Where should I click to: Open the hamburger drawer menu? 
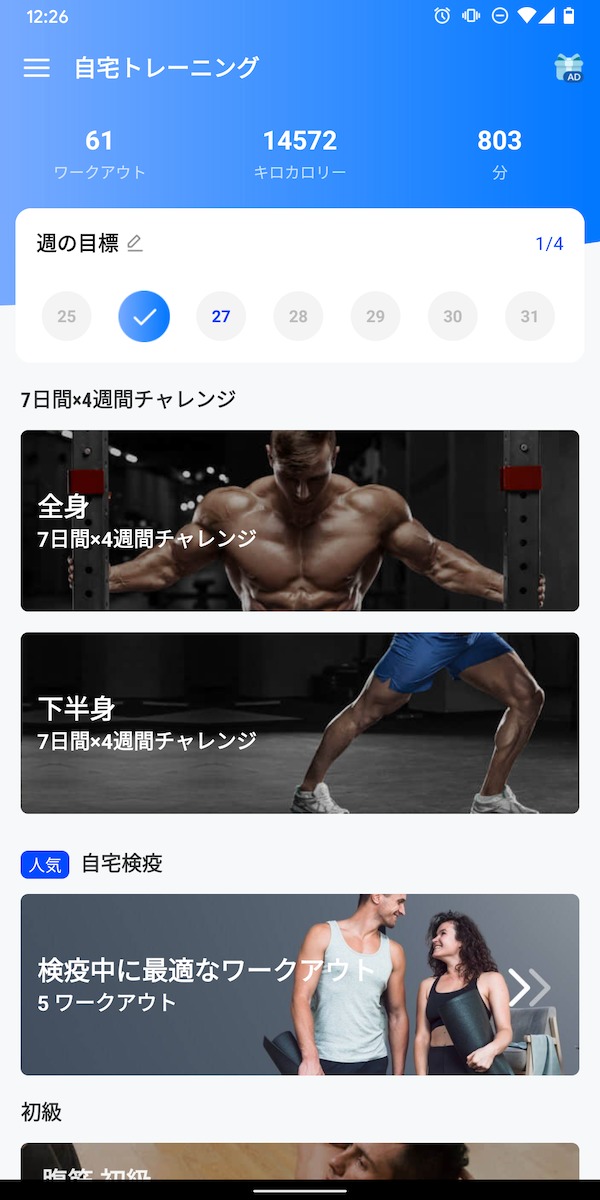click(37, 68)
